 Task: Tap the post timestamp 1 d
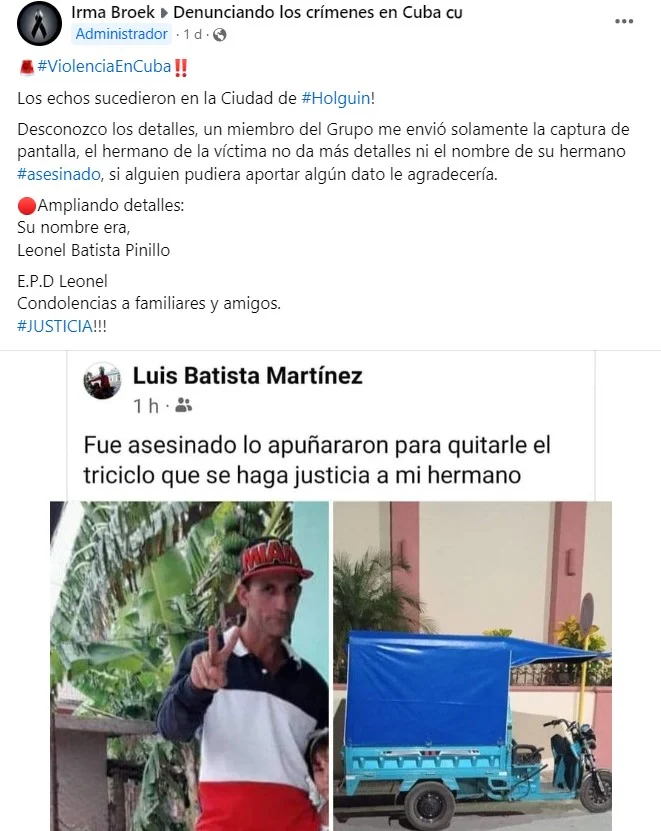[191, 35]
